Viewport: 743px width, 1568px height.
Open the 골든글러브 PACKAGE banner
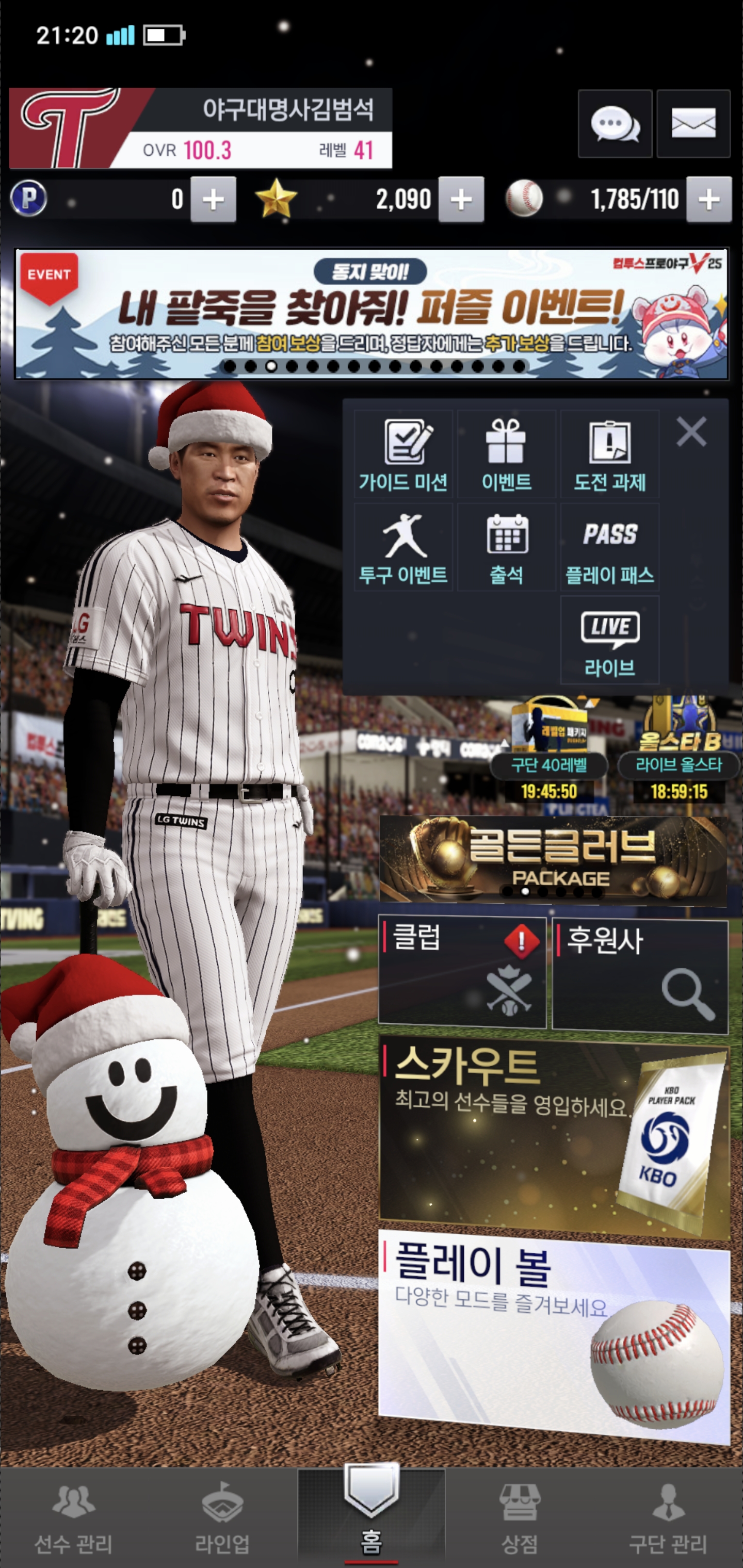pyautogui.click(x=553, y=859)
